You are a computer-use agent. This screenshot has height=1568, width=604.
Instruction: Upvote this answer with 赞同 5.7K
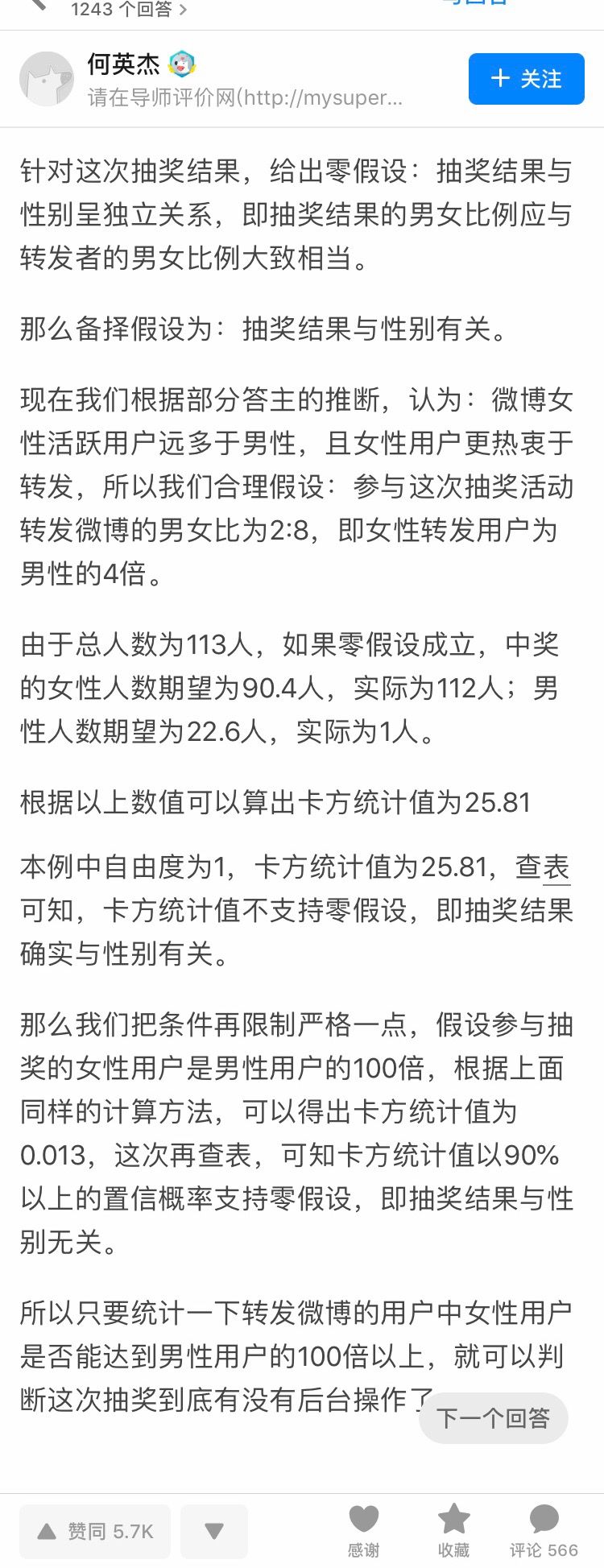coord(95,1531)
